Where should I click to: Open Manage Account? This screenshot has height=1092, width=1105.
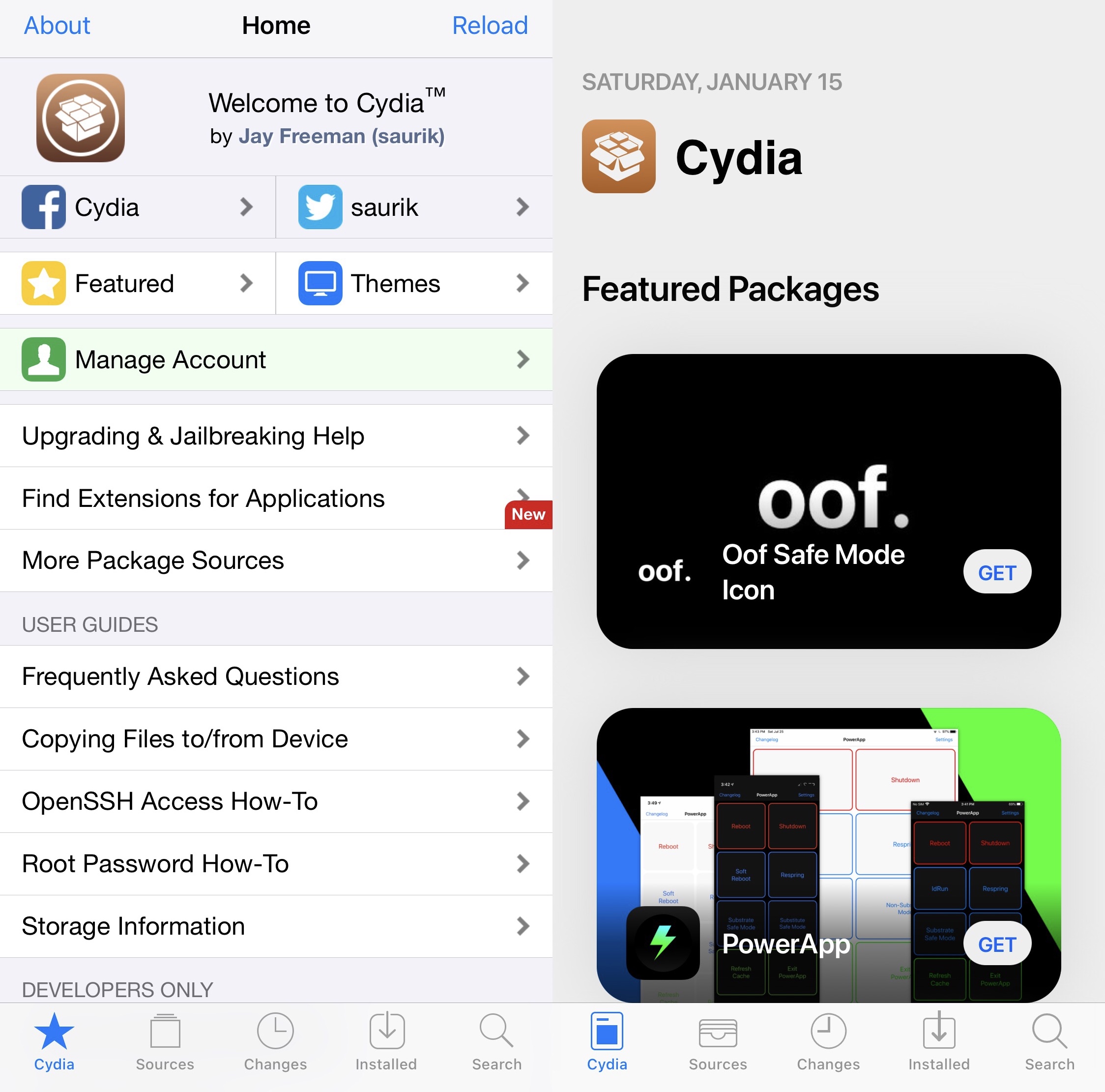[276, 359]
